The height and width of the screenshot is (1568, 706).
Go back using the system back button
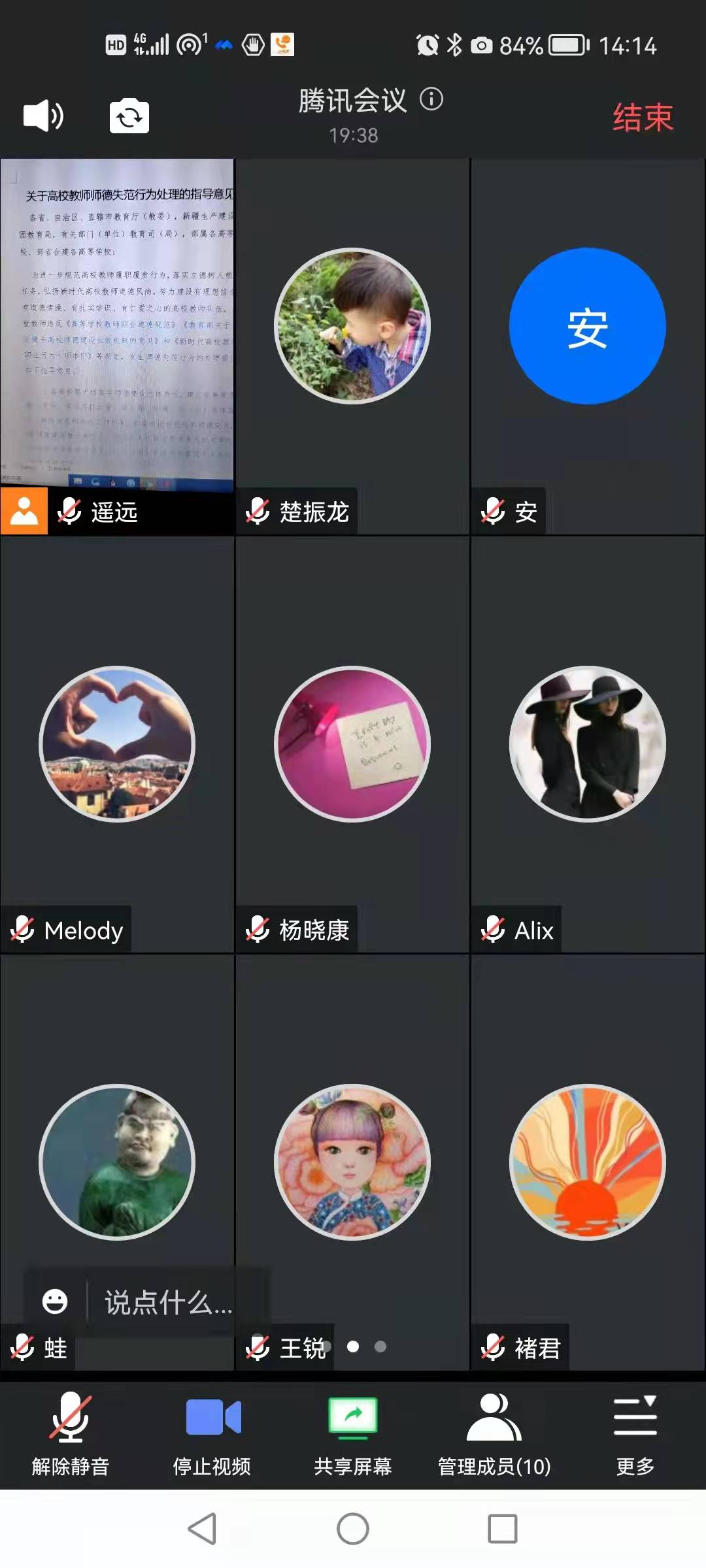click(203, 1529)
